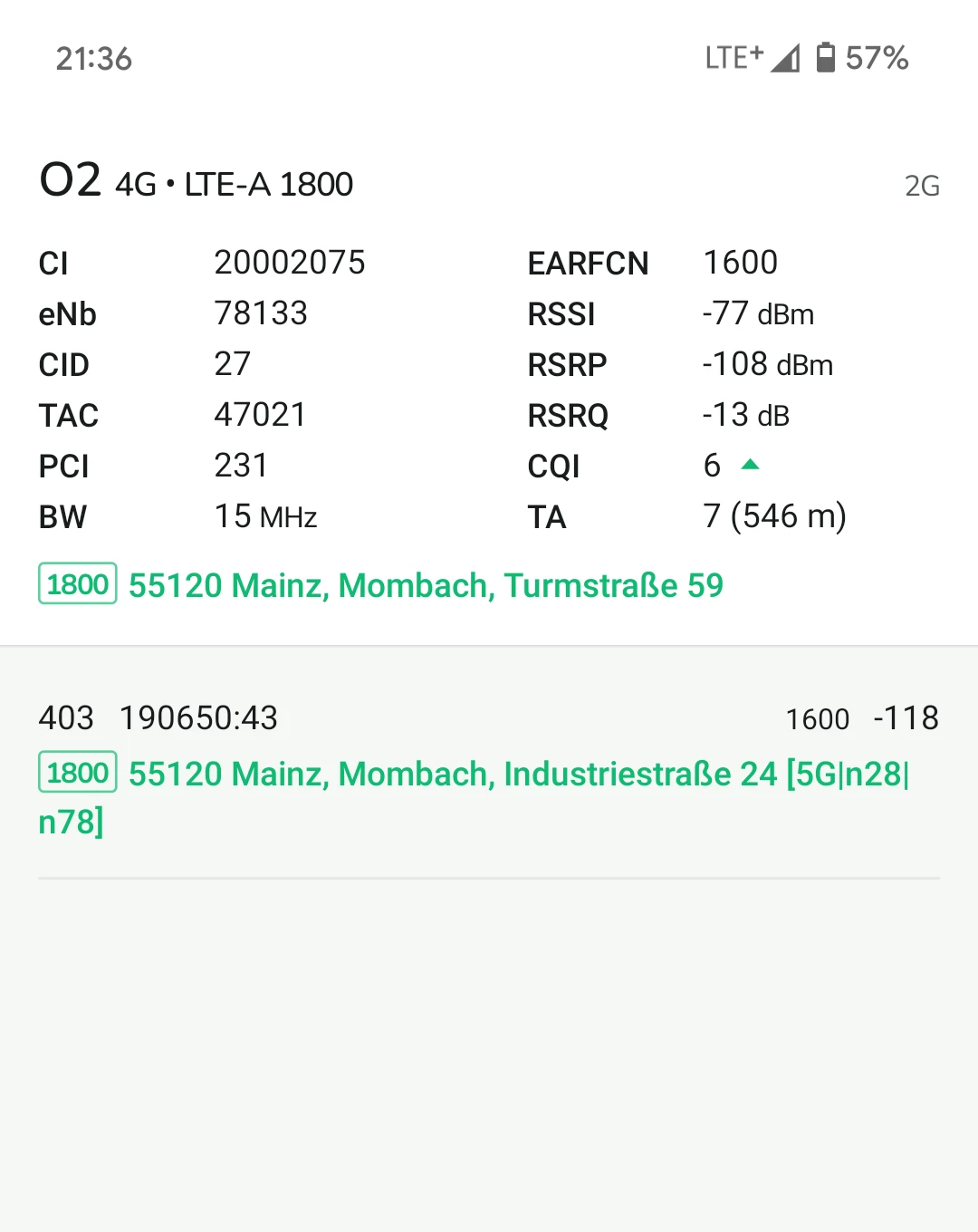Open the O2 LTE-A 1800 serving cell details
Image resolution: width=978 pixels, height=1232 pixels.
pyautogui.click(x=197, y=182)
